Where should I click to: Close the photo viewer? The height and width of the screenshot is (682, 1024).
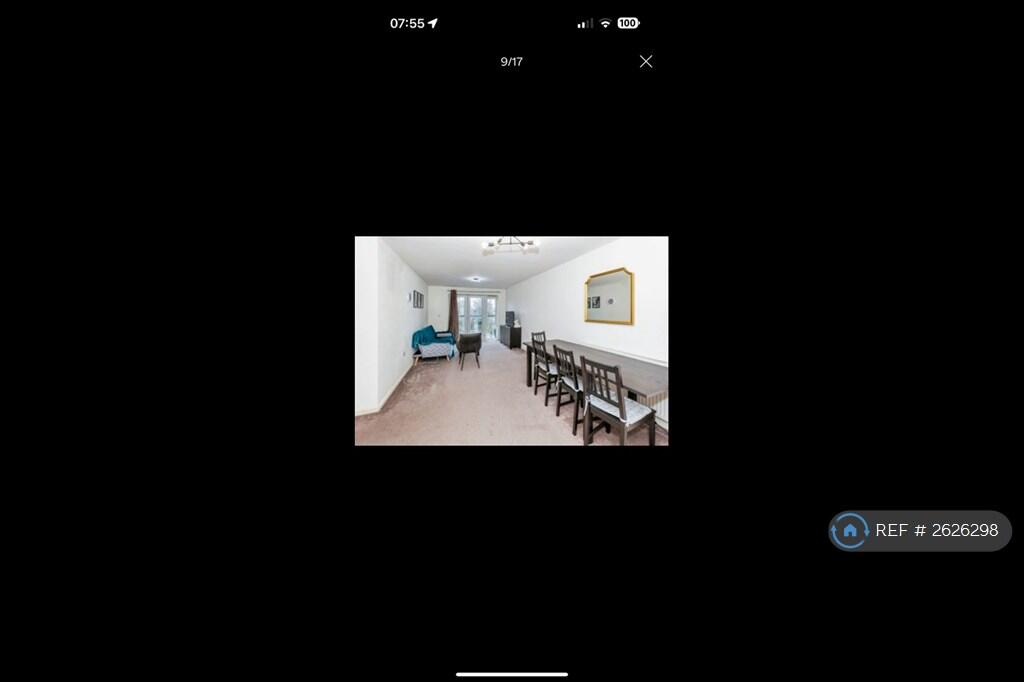(x=646, y=62)
